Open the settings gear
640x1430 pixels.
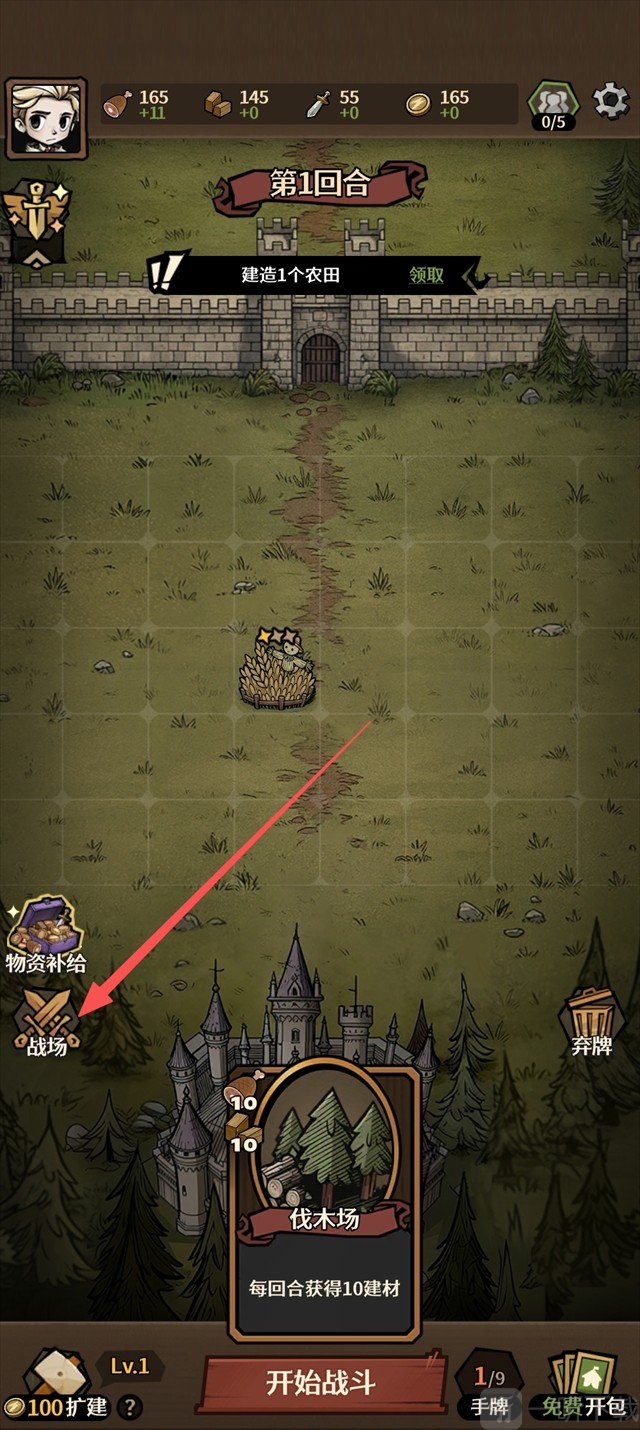[610, 101]
